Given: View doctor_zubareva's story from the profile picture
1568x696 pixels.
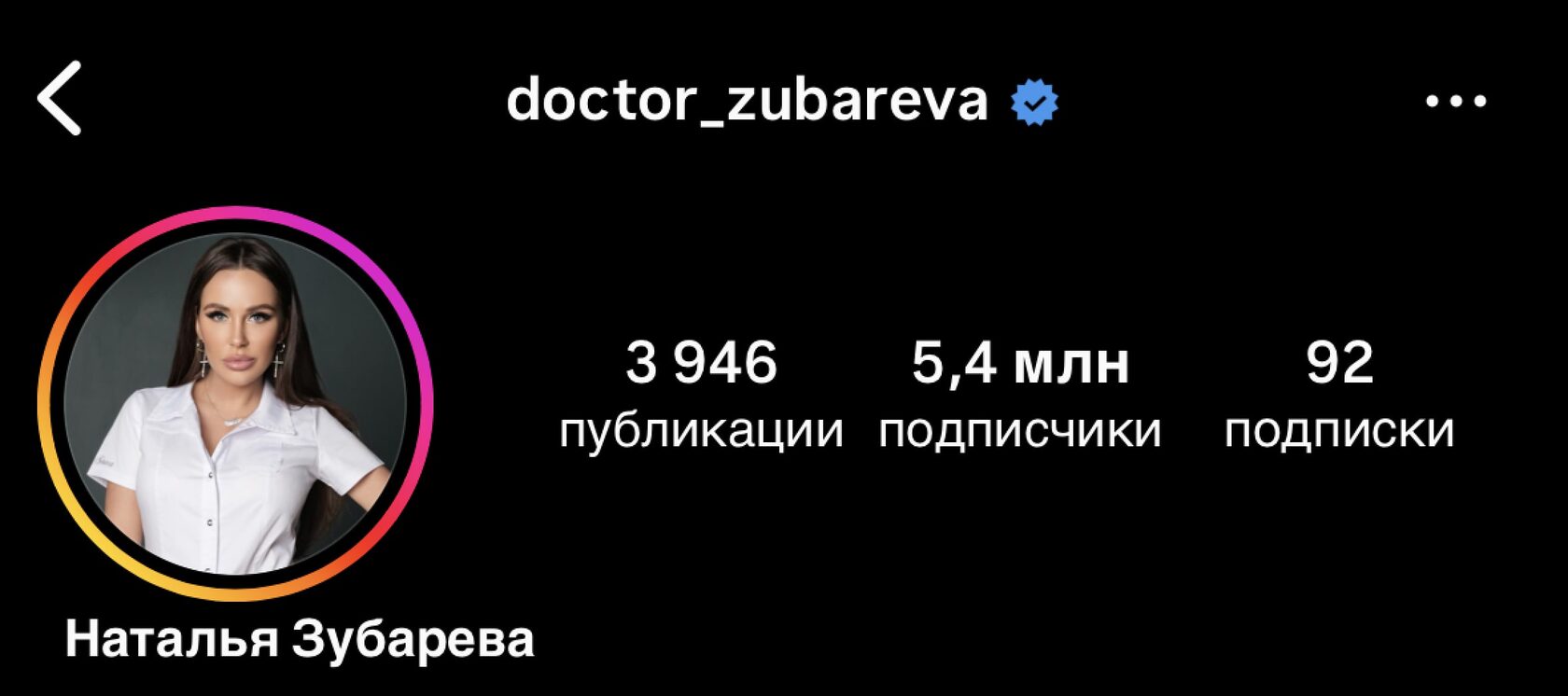Looking at the screenshot, I should (235, 403).
